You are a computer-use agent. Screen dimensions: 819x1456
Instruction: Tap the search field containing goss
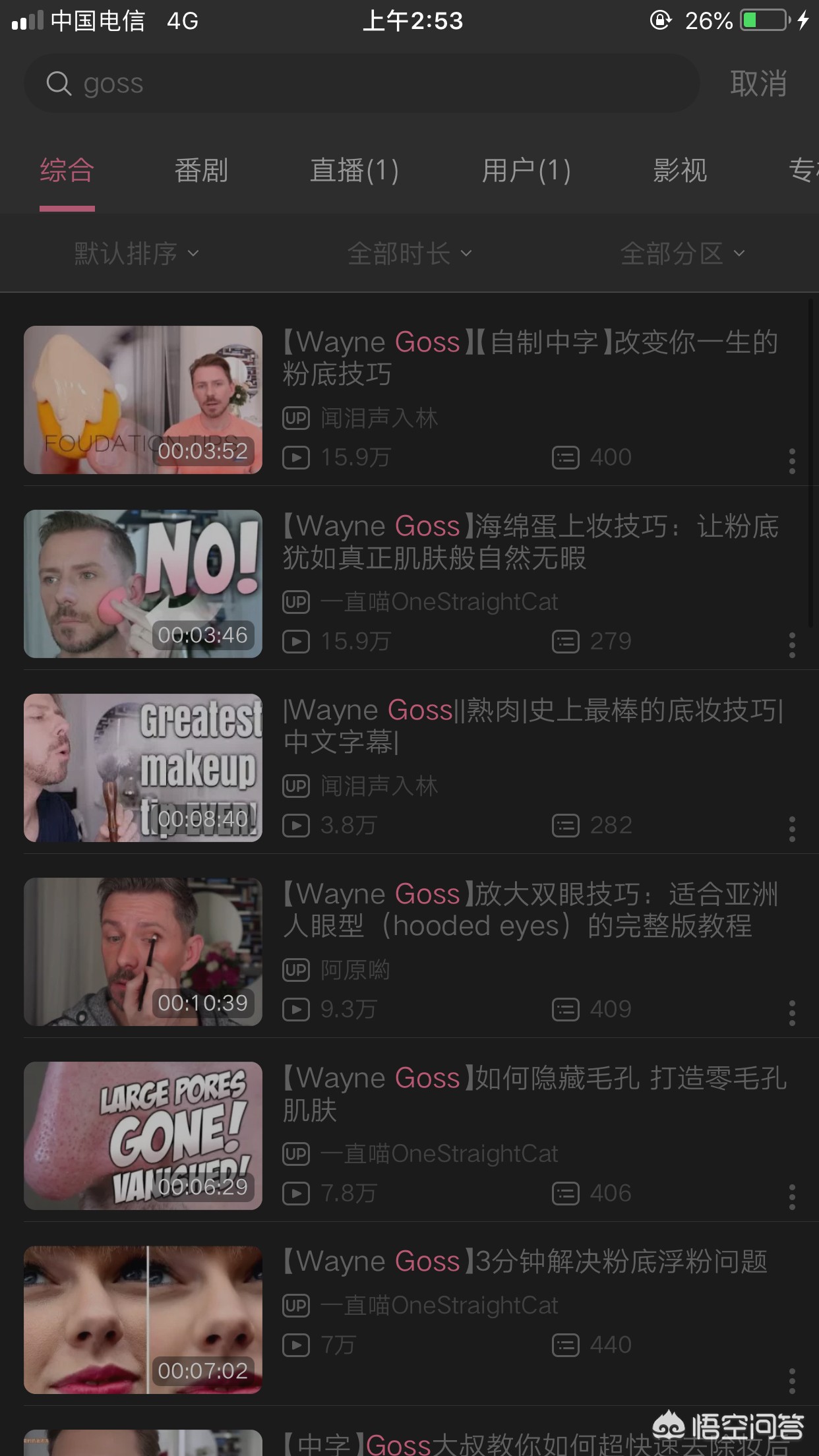click(361, 84)
